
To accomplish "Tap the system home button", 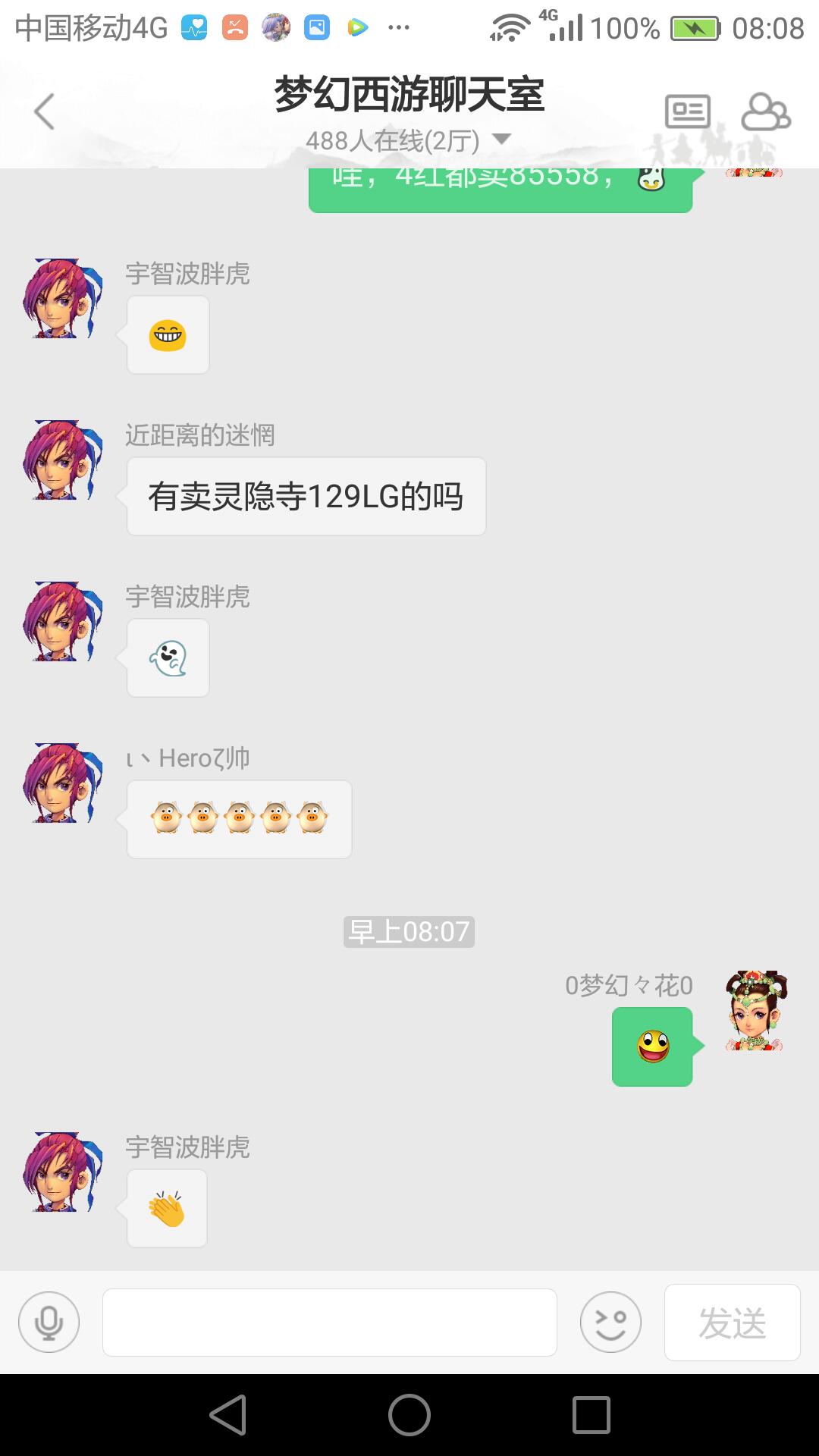I will (x=409, y=1415).
